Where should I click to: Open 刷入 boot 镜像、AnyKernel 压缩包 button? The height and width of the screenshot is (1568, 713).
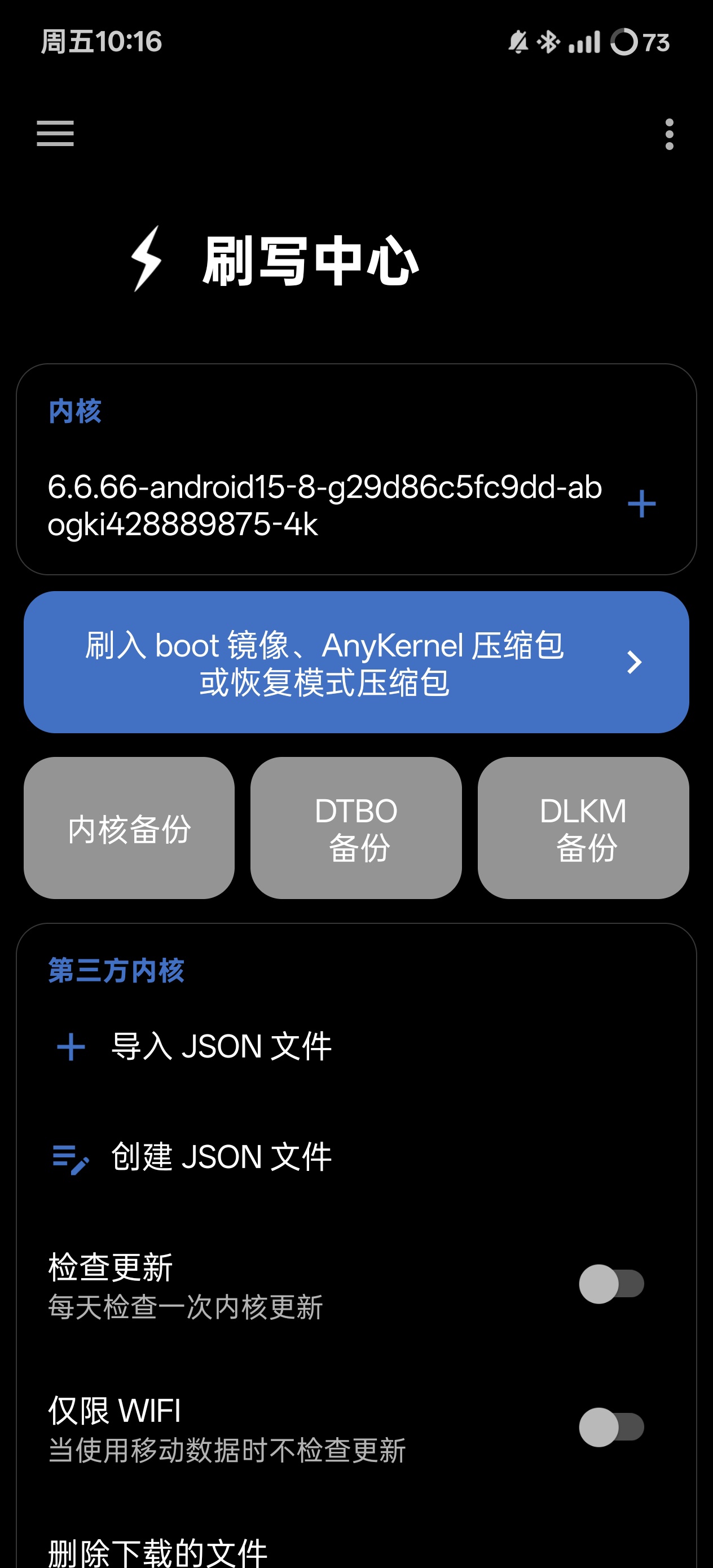tap(356, 662)
